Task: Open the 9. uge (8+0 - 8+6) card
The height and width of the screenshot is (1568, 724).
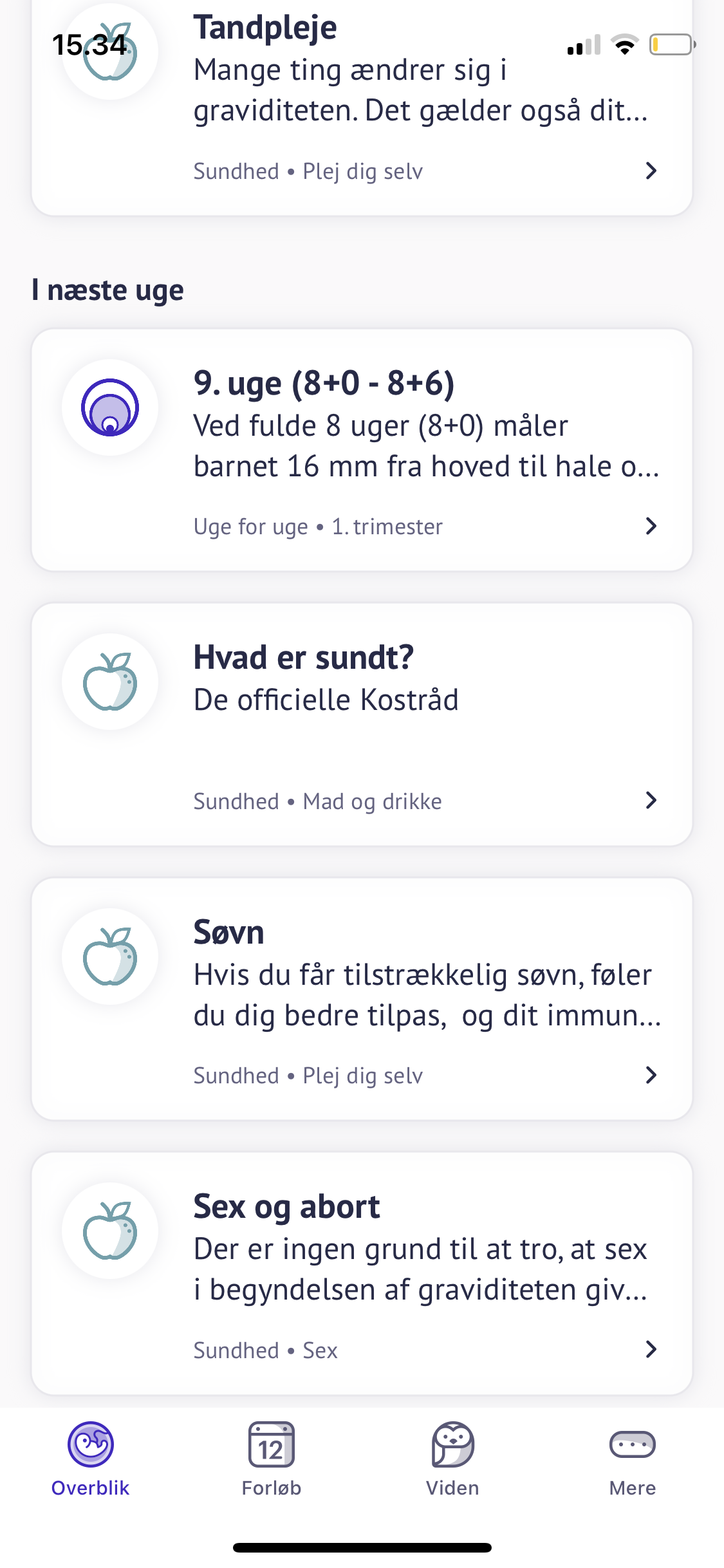Action: [362, 451]
